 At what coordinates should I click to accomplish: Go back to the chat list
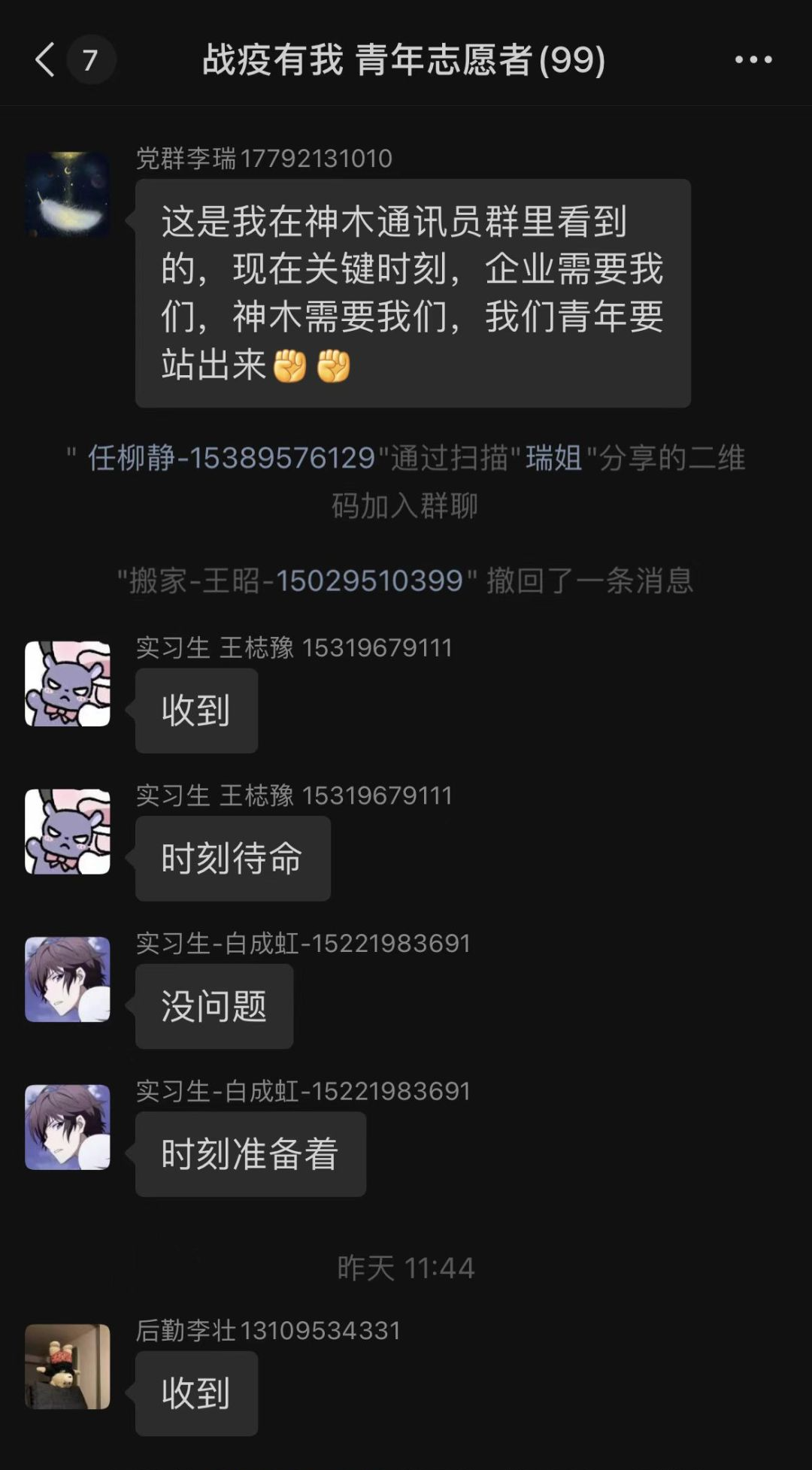tap(46, 60)
